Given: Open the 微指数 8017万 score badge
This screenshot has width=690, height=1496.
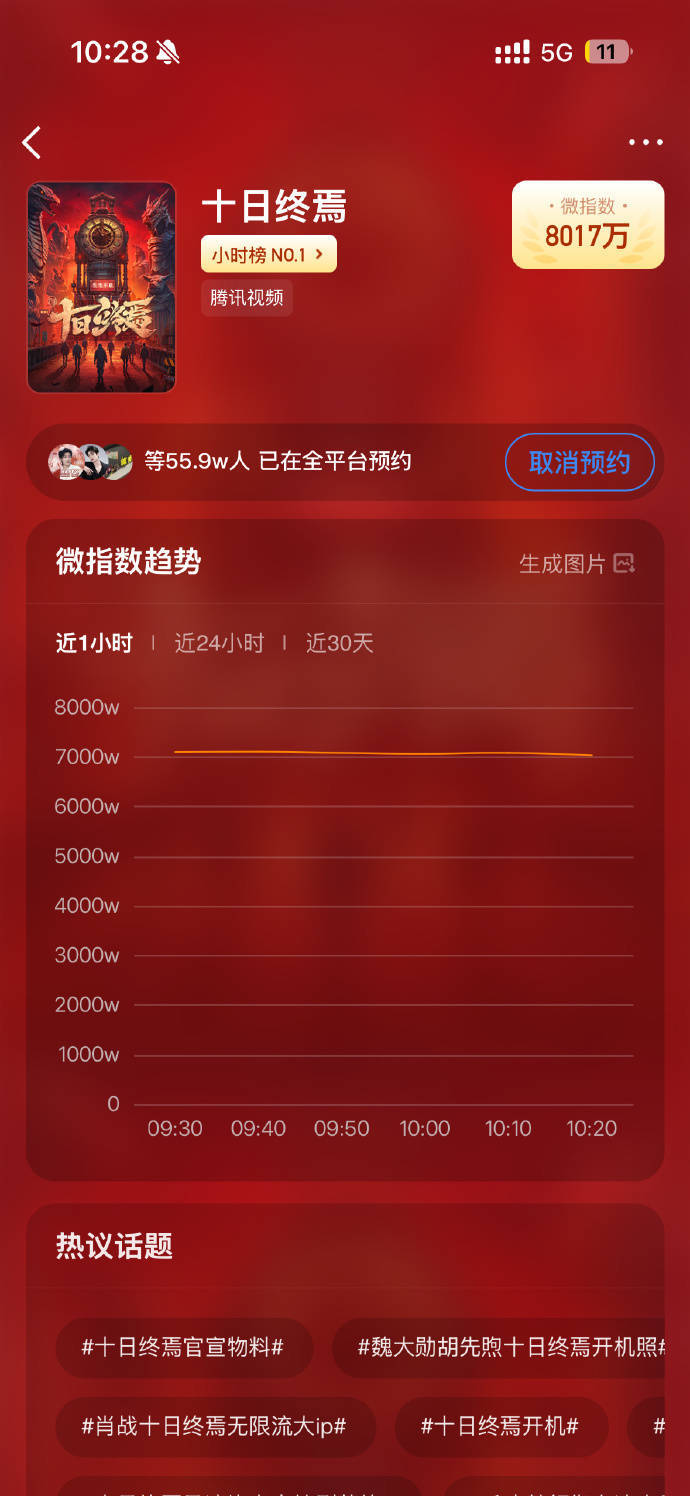Looking at the screenshot, I should click(x=588, y=225).
